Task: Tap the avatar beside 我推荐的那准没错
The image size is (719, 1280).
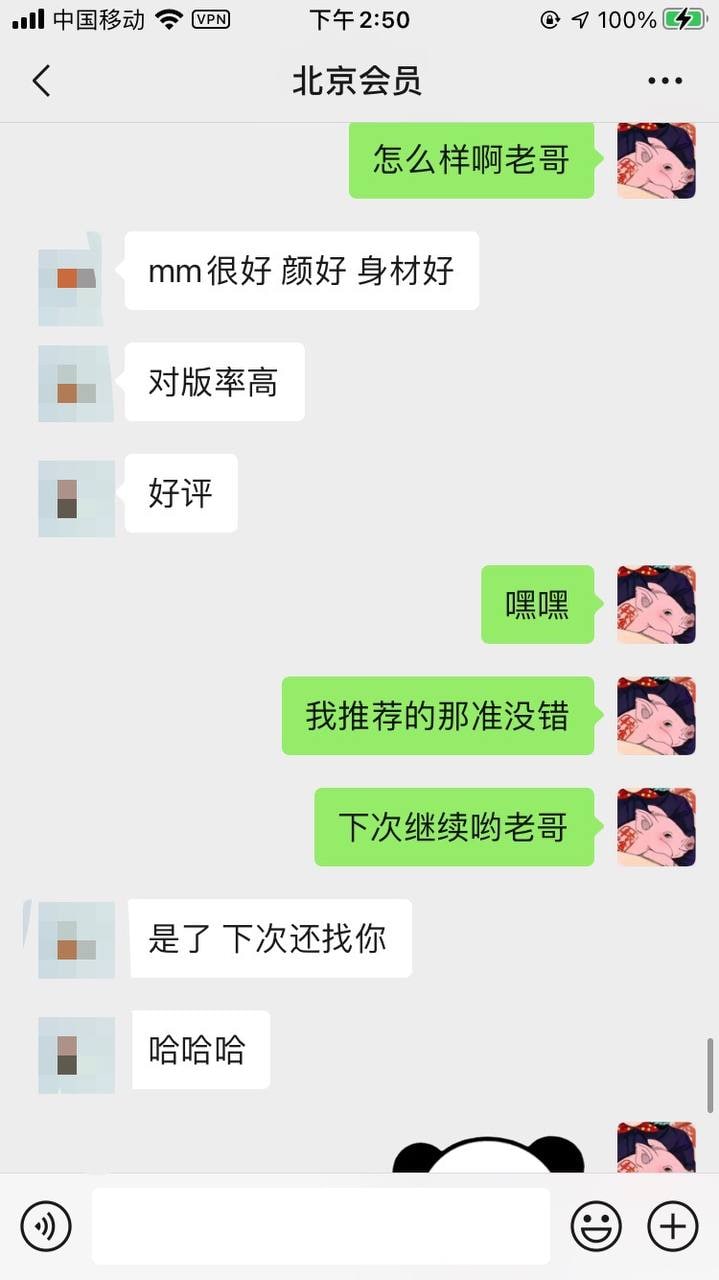Action: 656,716
